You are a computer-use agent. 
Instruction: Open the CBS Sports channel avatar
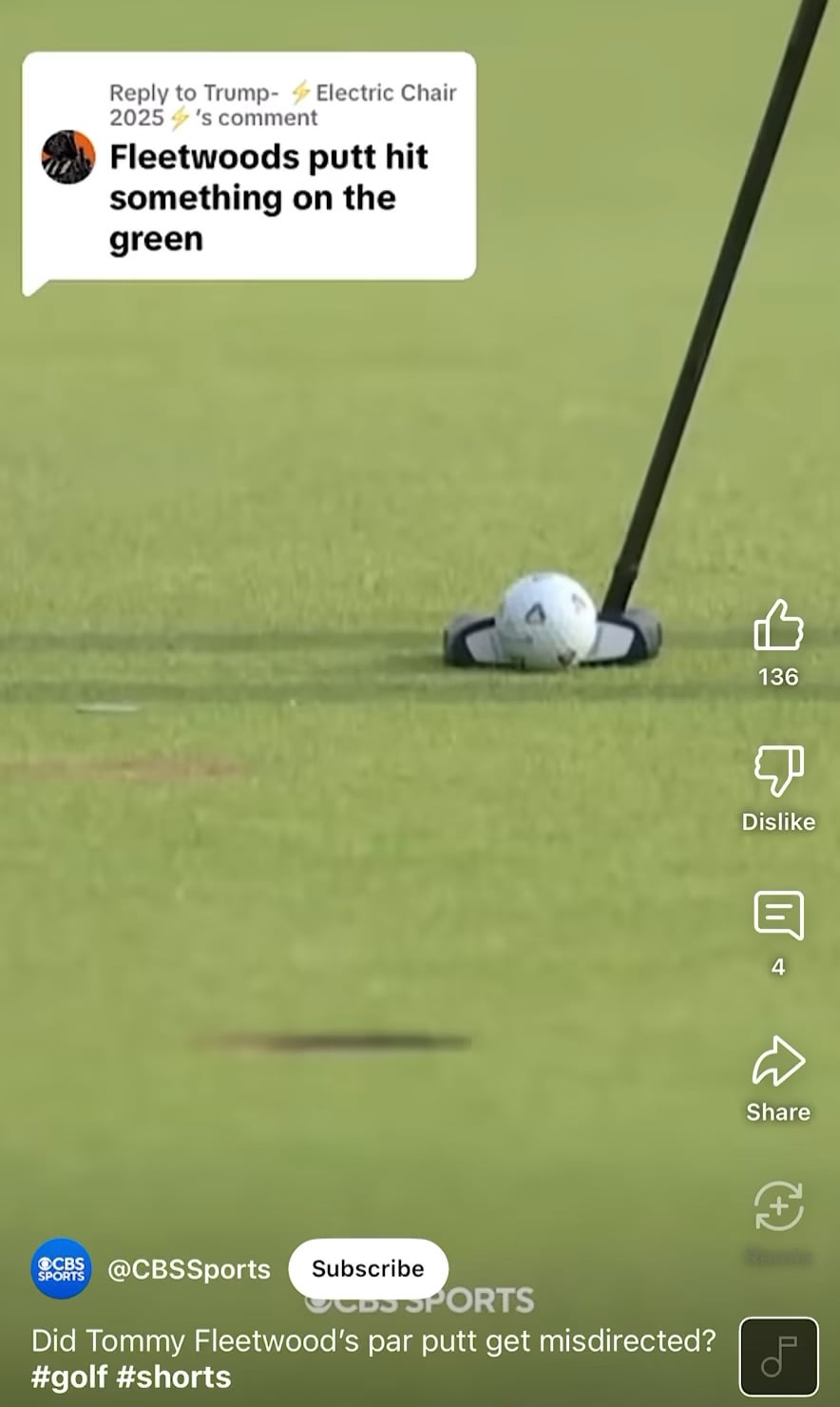coord(62,1268)
